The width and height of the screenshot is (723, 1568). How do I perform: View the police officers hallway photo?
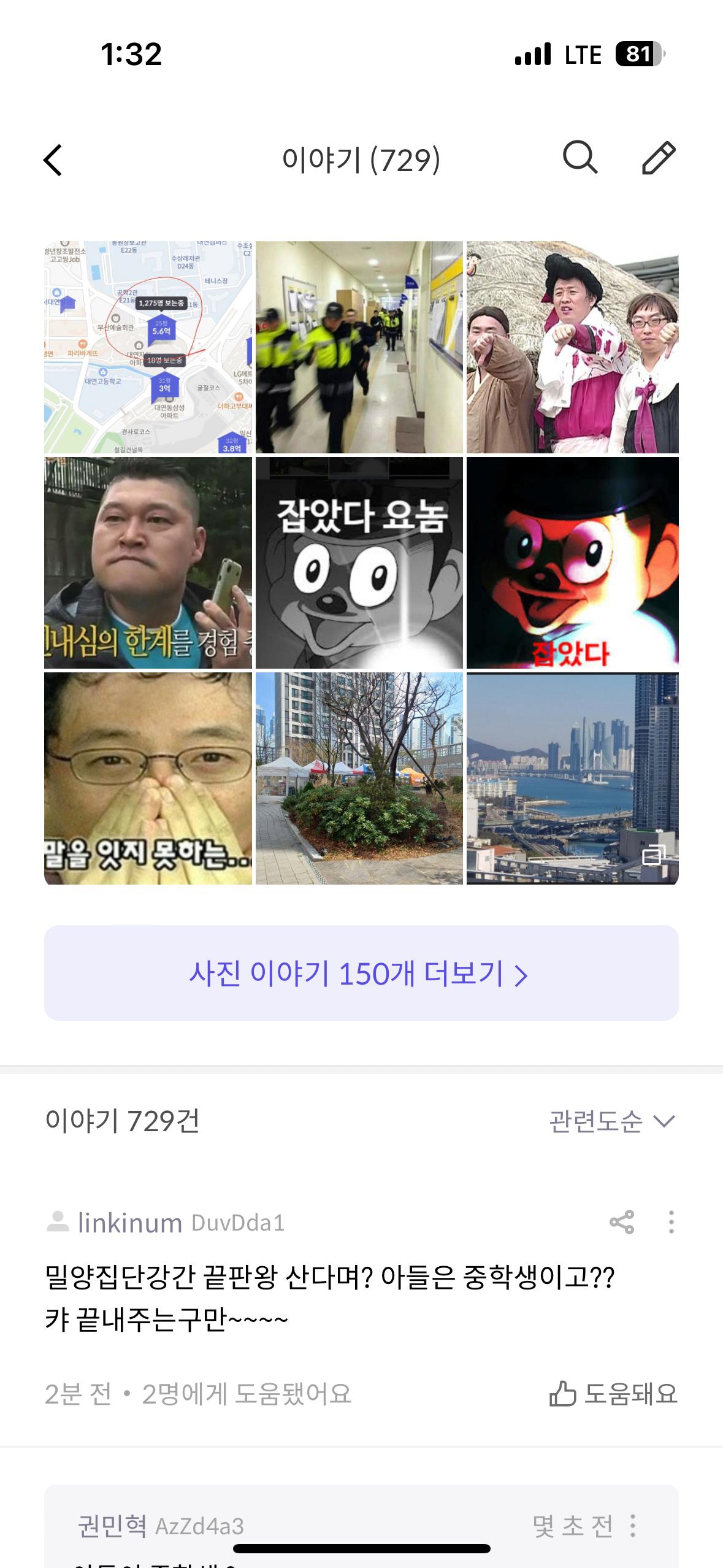[x=359, y=347]
